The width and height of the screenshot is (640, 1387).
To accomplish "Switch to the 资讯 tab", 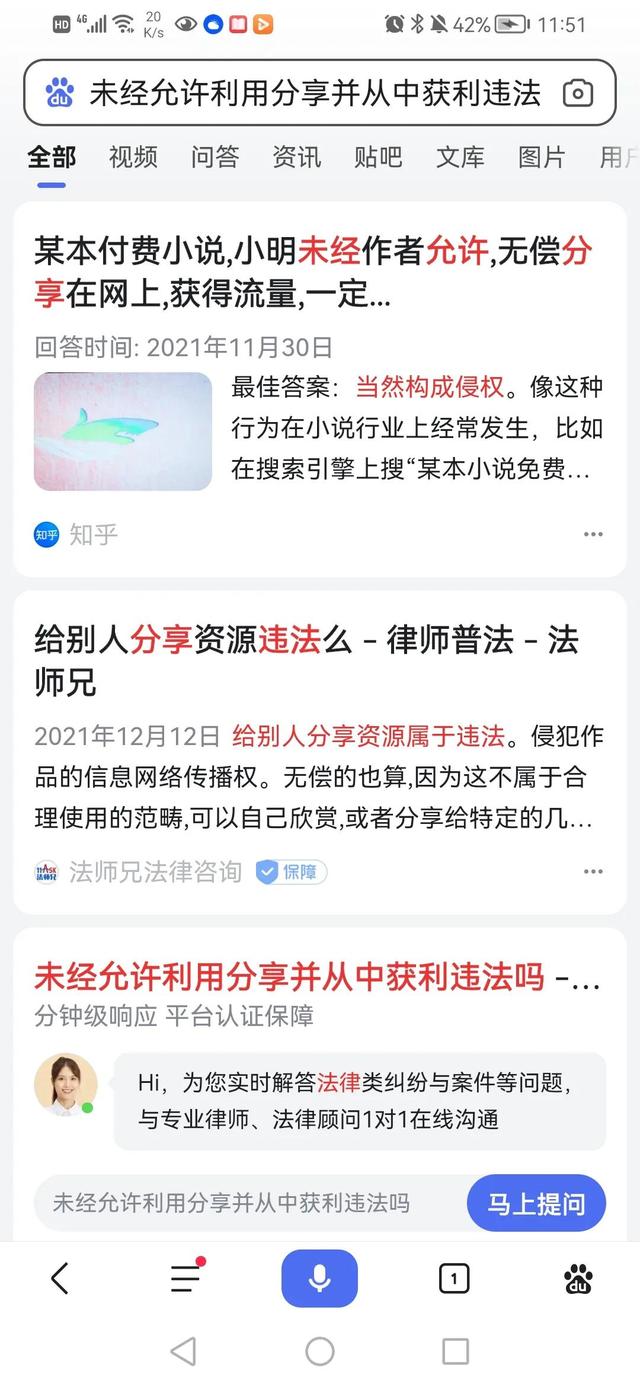I will point(297,157).
